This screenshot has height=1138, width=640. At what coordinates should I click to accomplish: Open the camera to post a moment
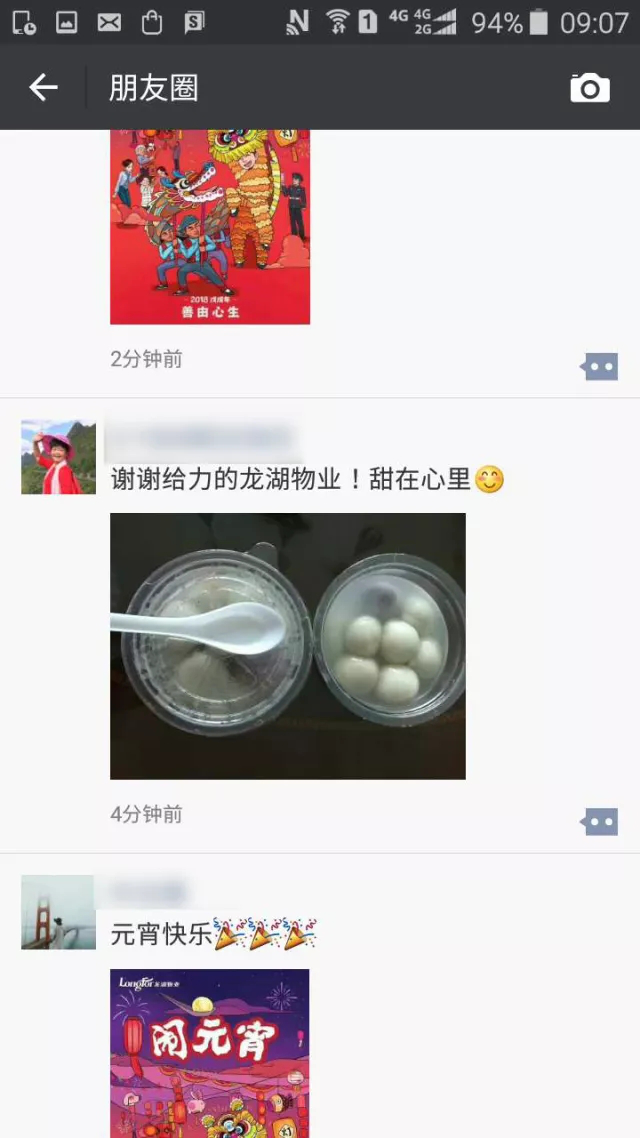(x=590, y=88)
